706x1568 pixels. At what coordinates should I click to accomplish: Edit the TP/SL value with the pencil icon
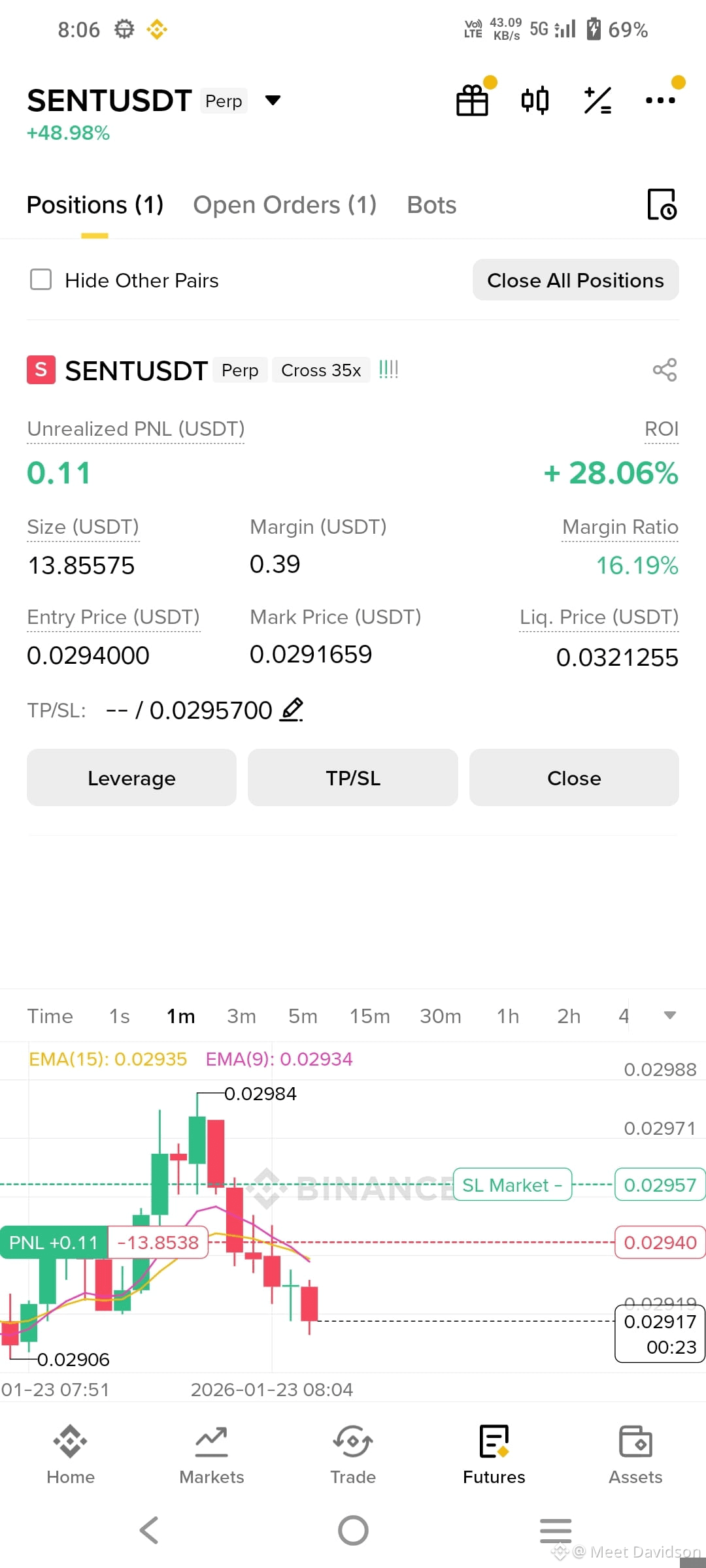(x=292, y=710)
